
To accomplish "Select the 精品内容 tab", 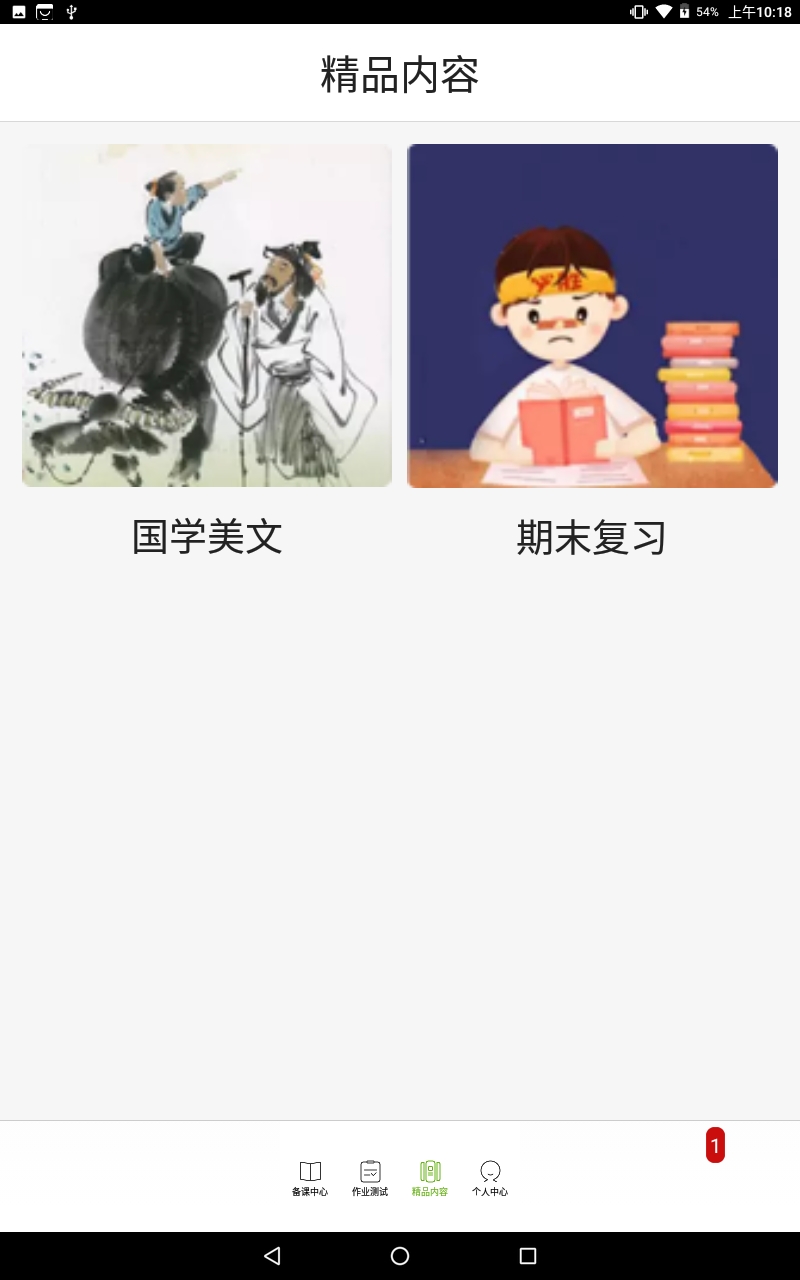I will pyautogui.click(x=430, y=1178).
